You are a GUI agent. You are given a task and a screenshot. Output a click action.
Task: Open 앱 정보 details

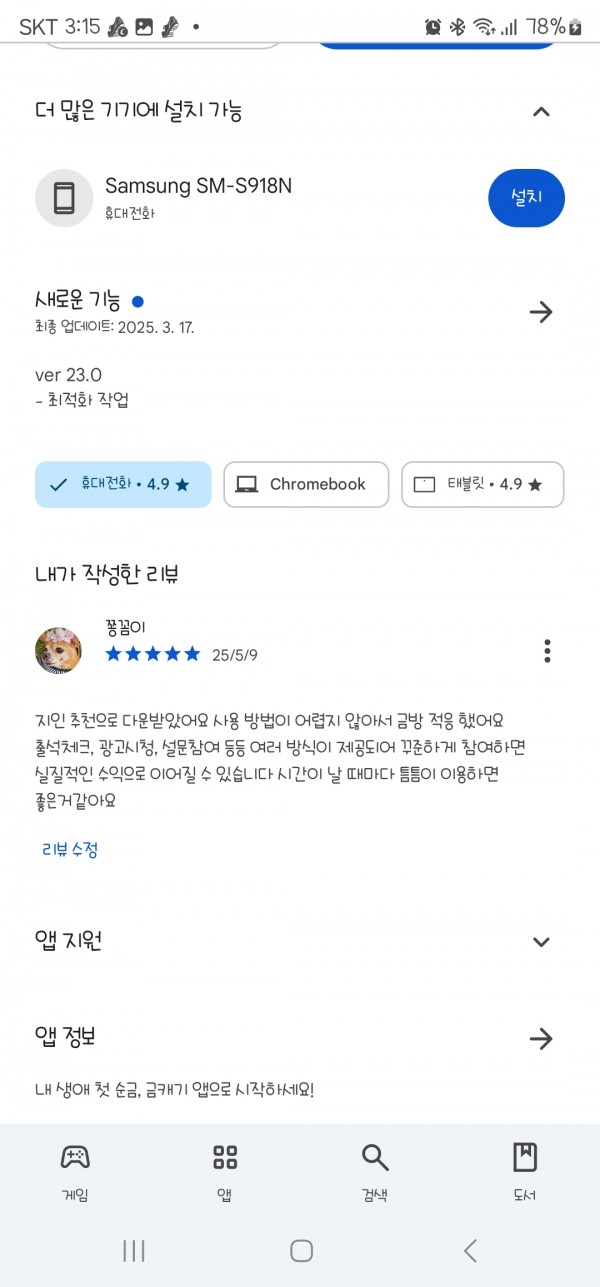click(541, 1038)
